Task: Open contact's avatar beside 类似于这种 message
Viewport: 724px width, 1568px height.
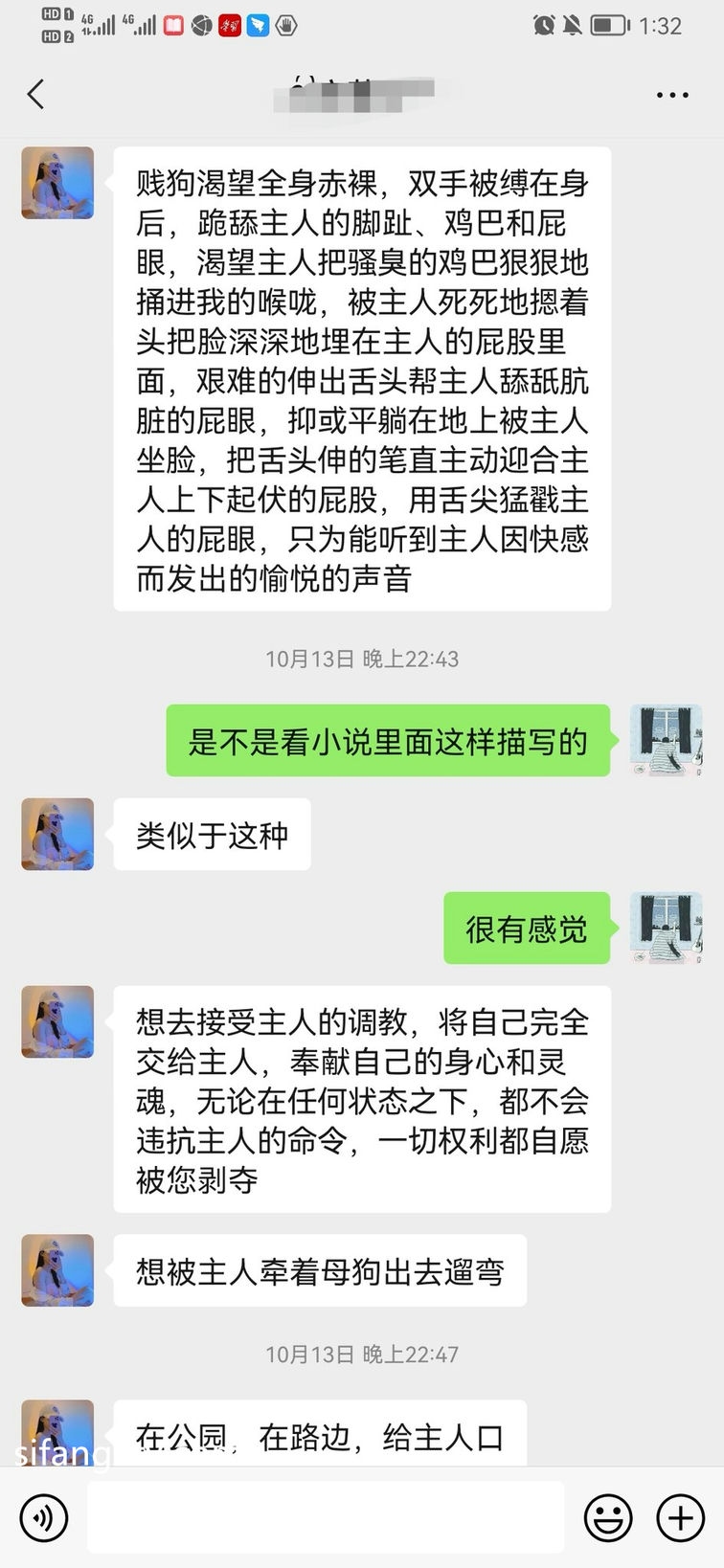Action: [x=57, y=834]
